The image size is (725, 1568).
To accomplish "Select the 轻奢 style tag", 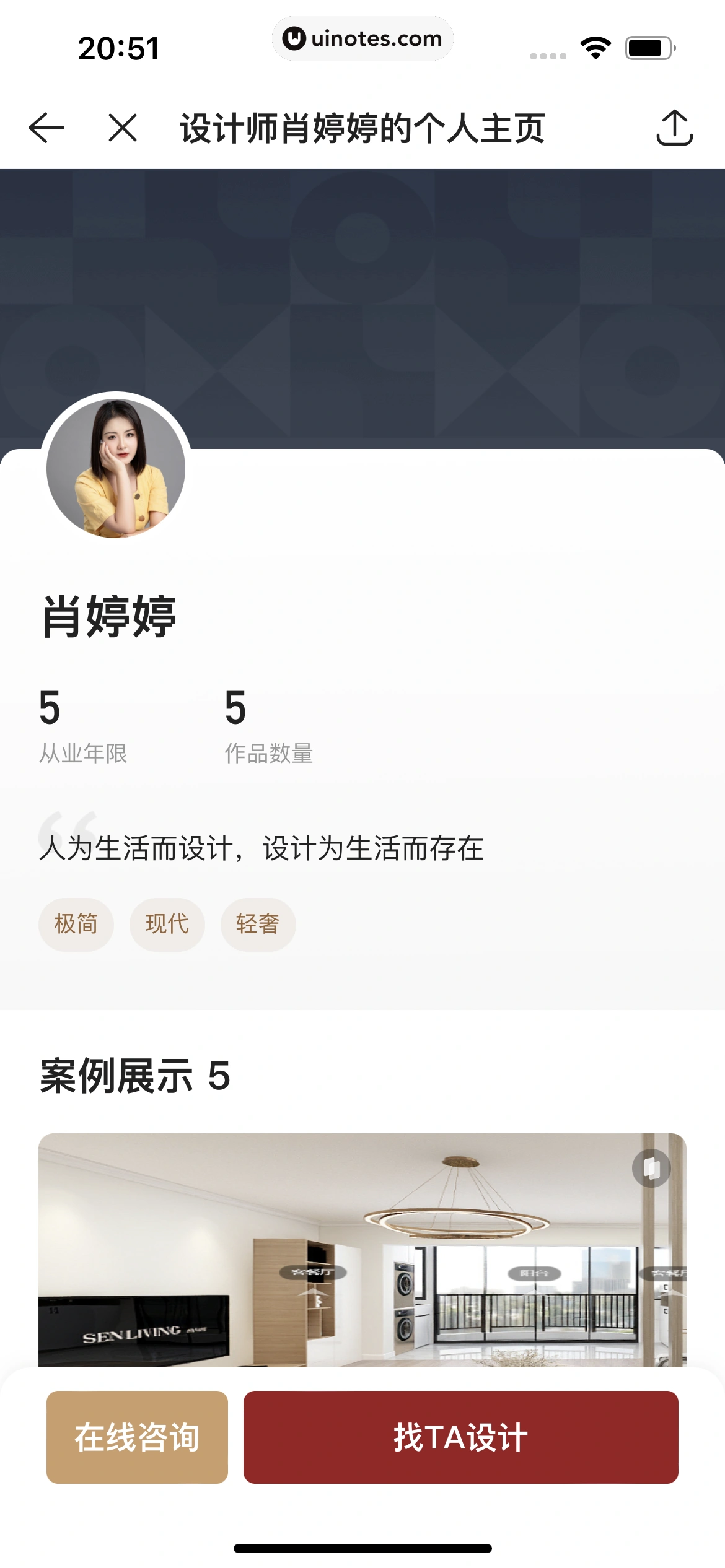I will (x=258, y=924).
